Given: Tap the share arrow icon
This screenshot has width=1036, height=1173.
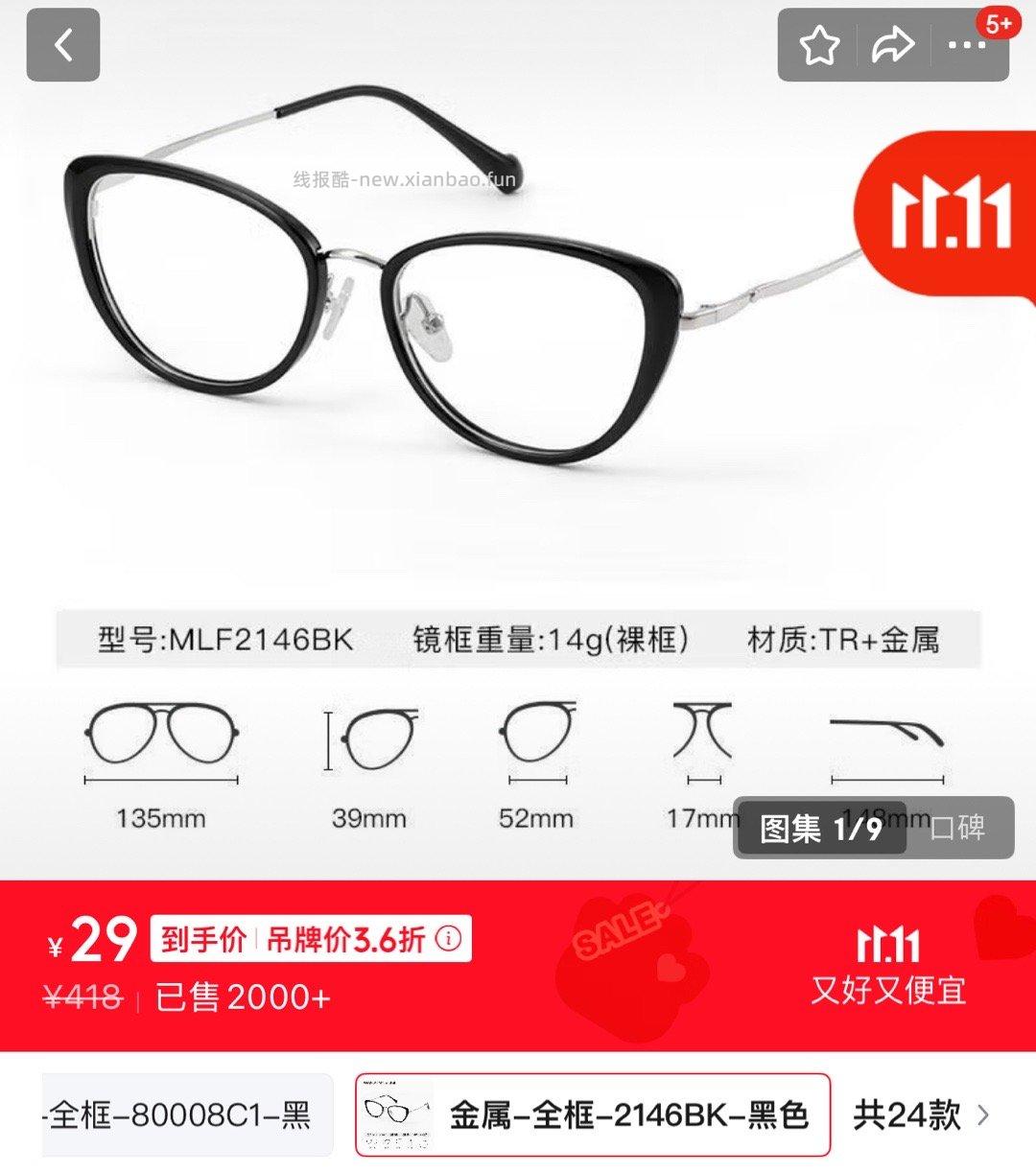Looking at the screenshot, I should 893,43.
